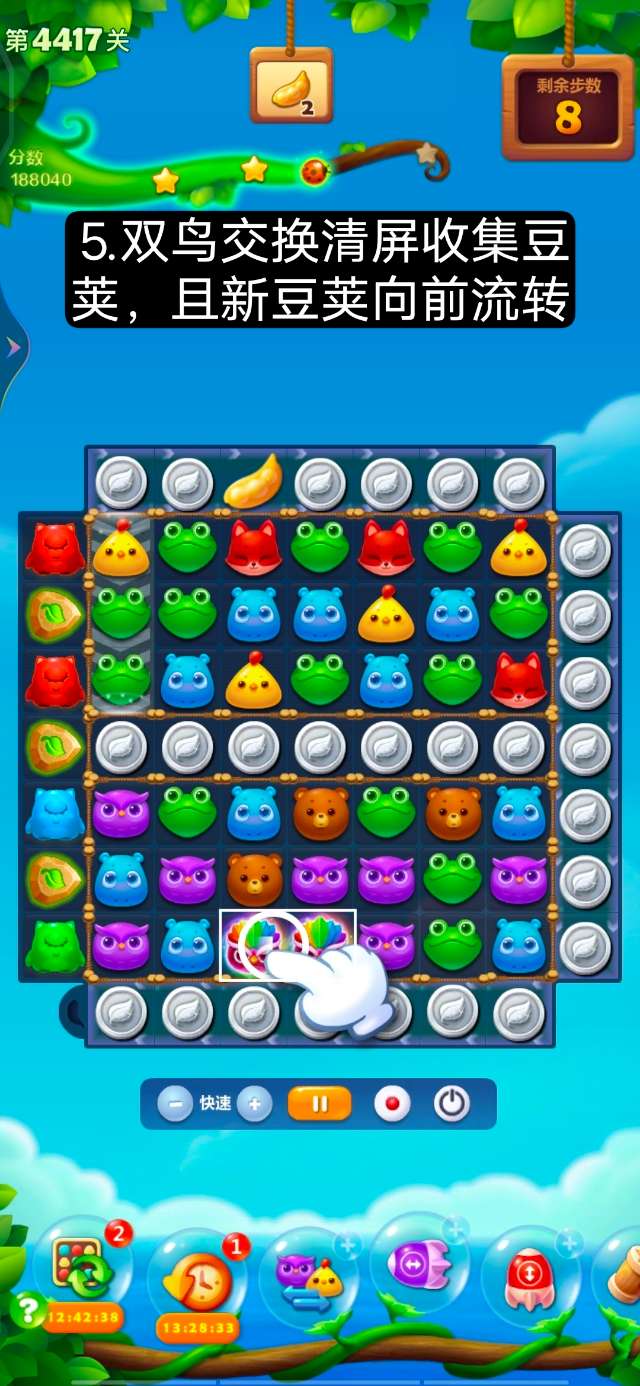Open the green question mark help

[x=26, y=1308]
